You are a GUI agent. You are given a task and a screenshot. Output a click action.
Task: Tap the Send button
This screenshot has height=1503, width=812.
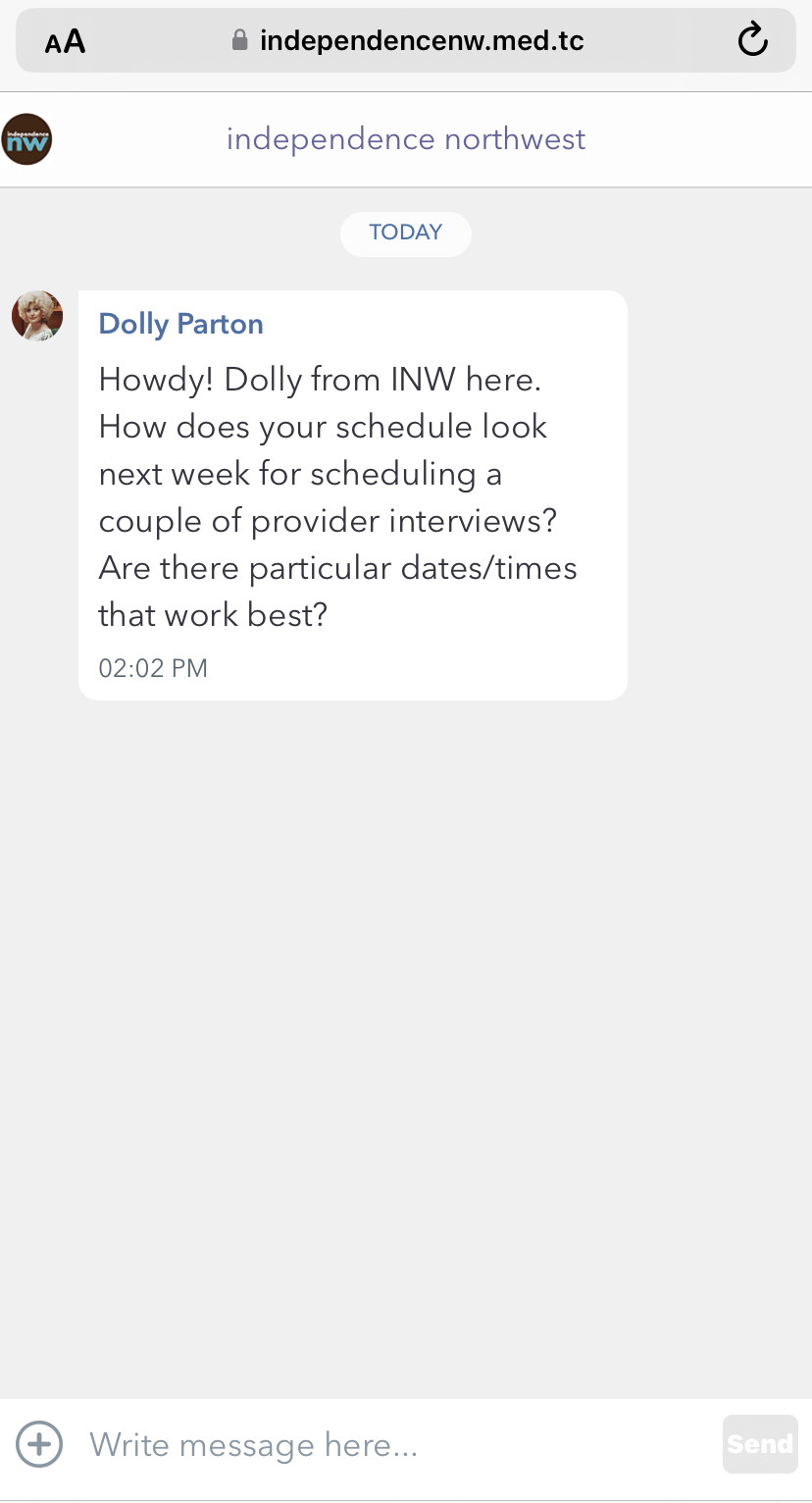759,1444
